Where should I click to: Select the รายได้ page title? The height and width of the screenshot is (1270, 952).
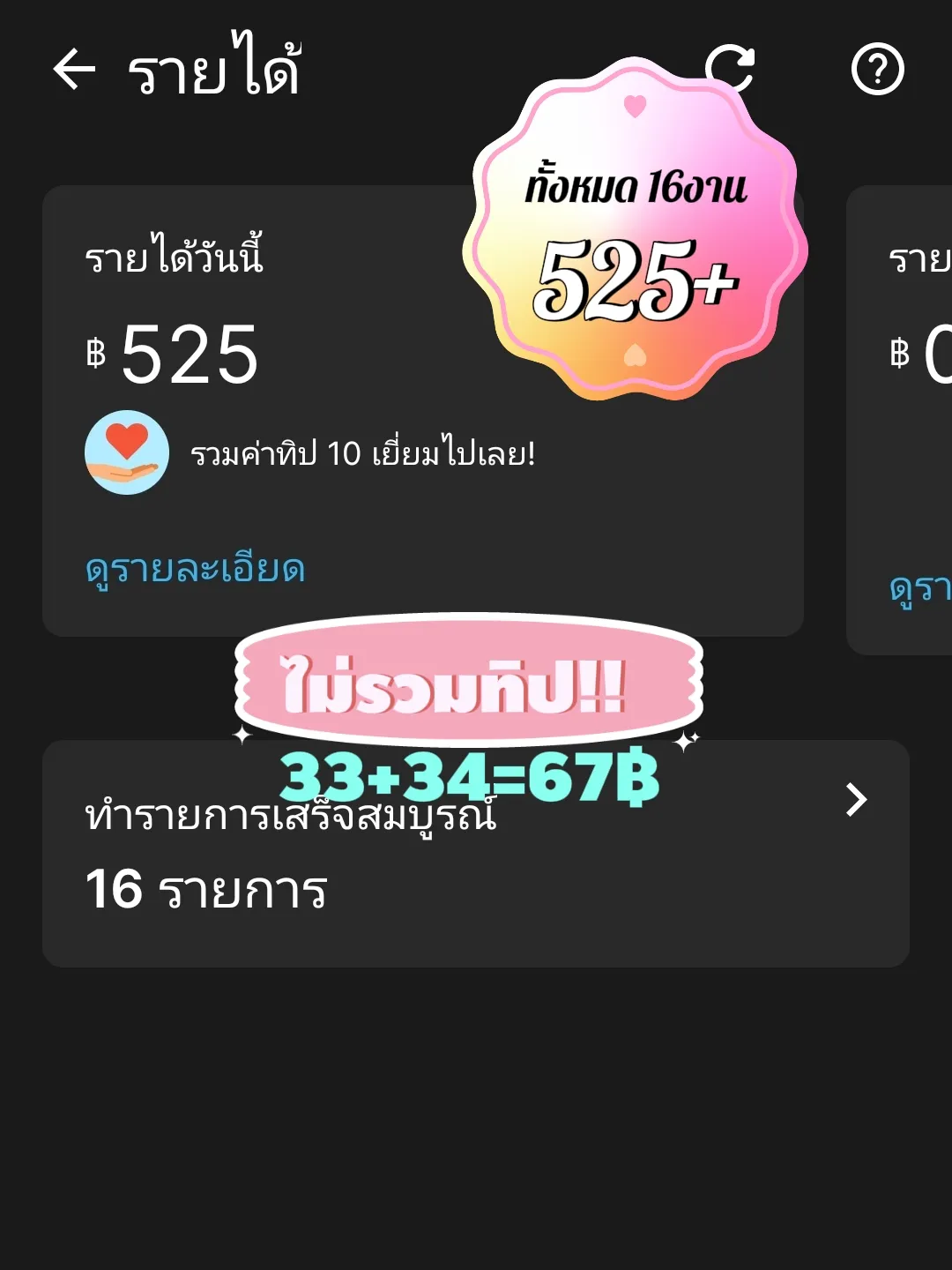coord(216,71)
